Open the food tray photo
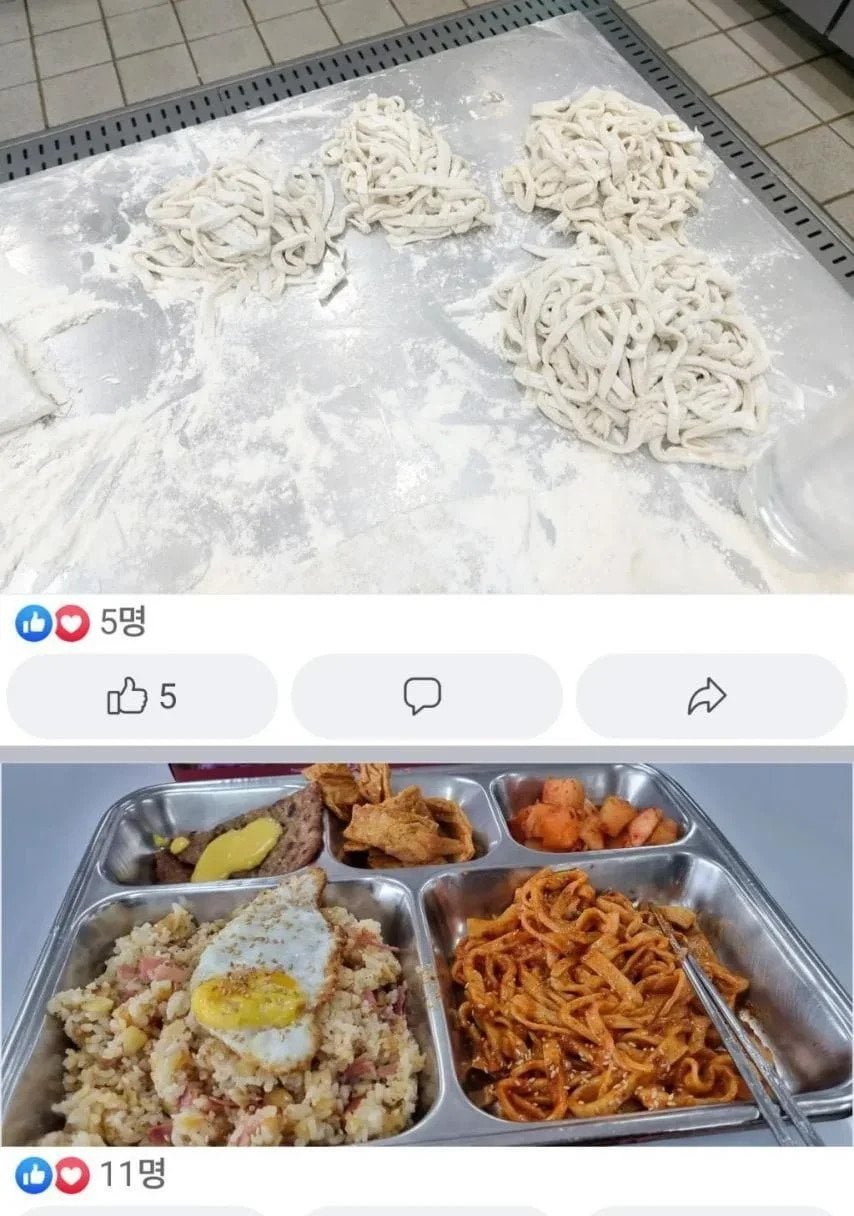The height and width of the screenshot is (1216, 854). (427, 955)
